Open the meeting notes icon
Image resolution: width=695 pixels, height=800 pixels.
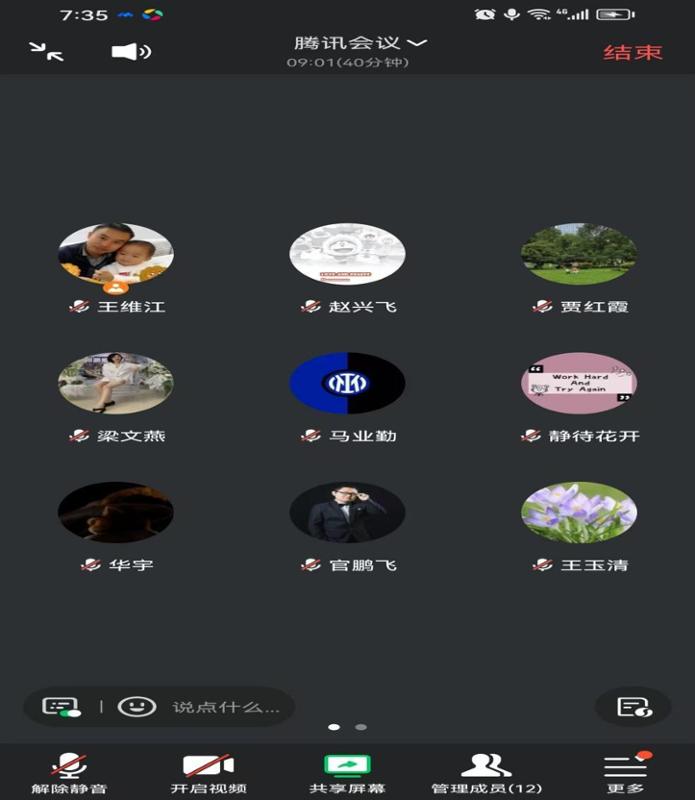tap(634, 706)
